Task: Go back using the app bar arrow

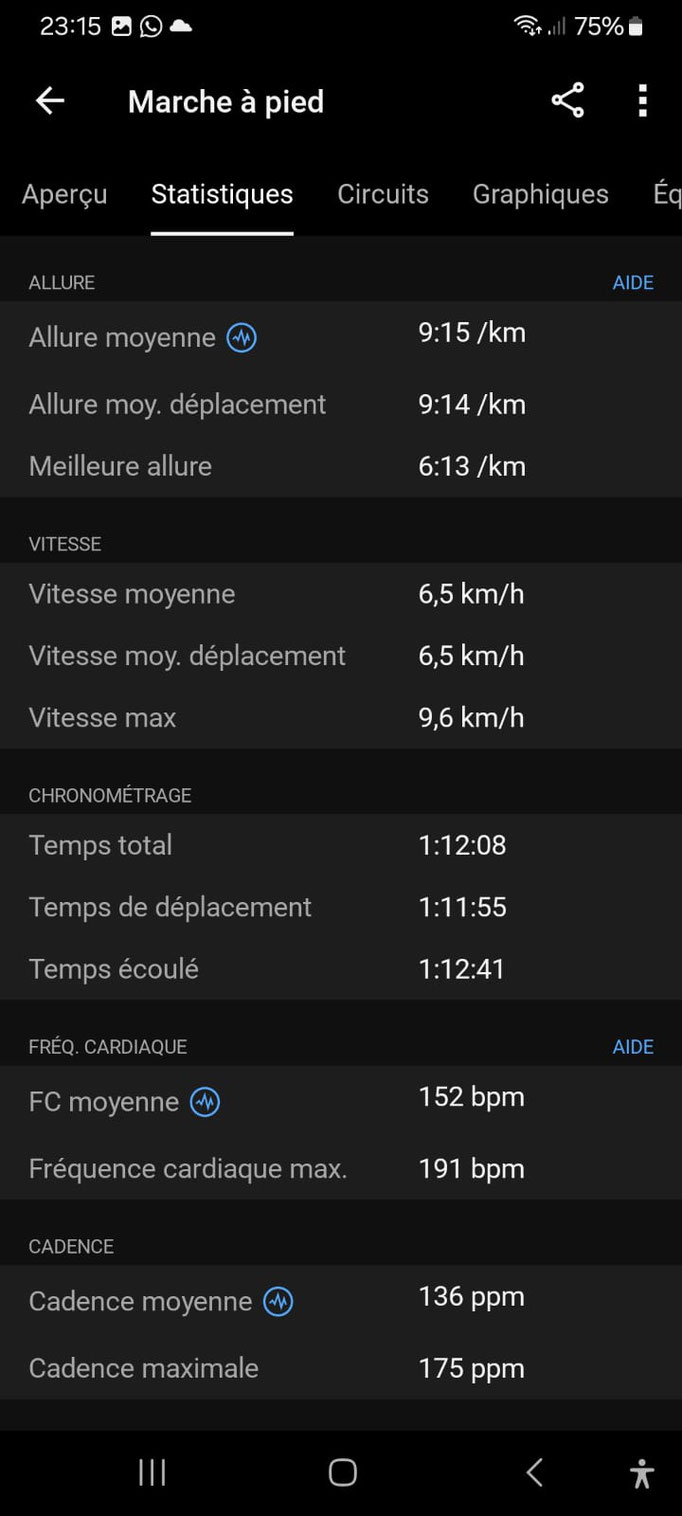Action: point(50,101)
